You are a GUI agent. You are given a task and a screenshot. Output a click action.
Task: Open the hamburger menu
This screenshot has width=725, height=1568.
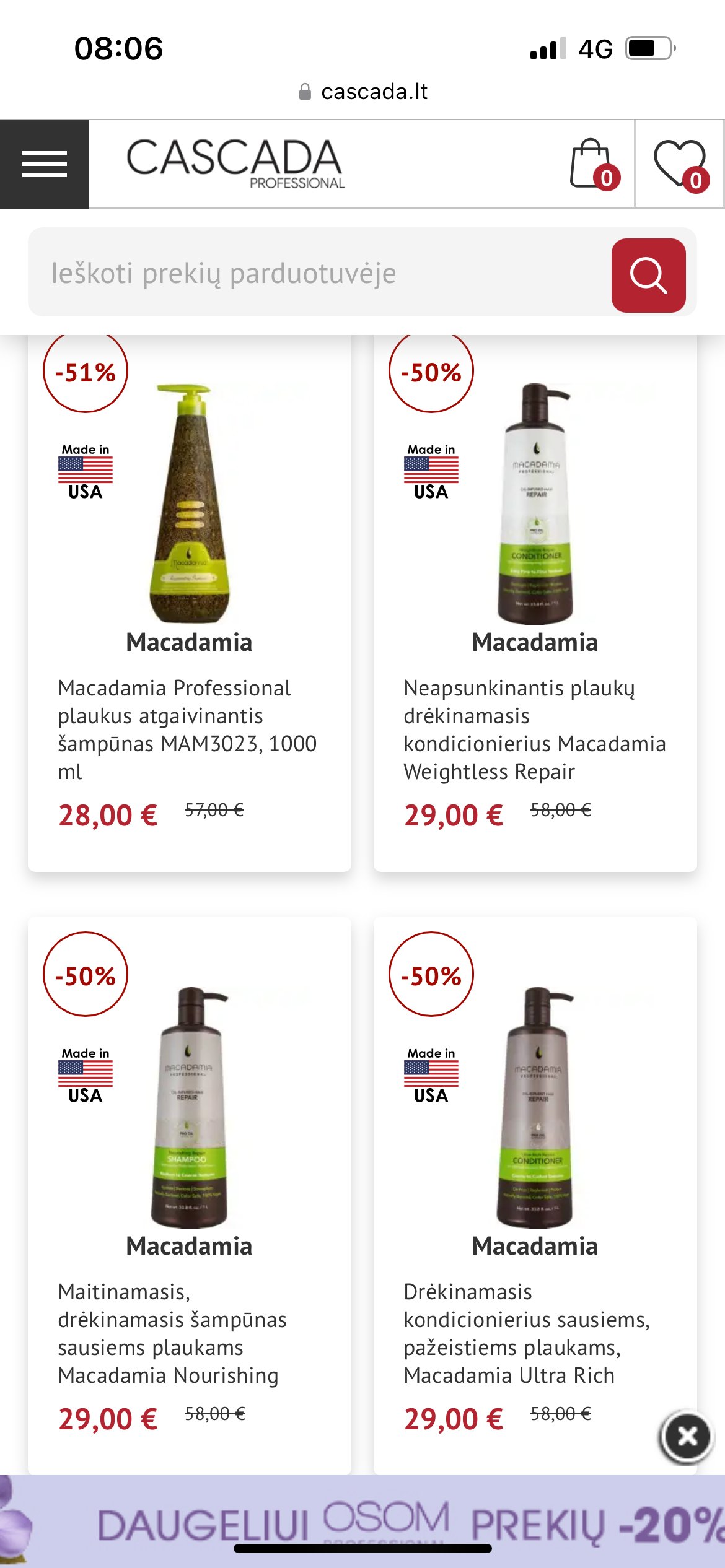click(x=45, y=164)
